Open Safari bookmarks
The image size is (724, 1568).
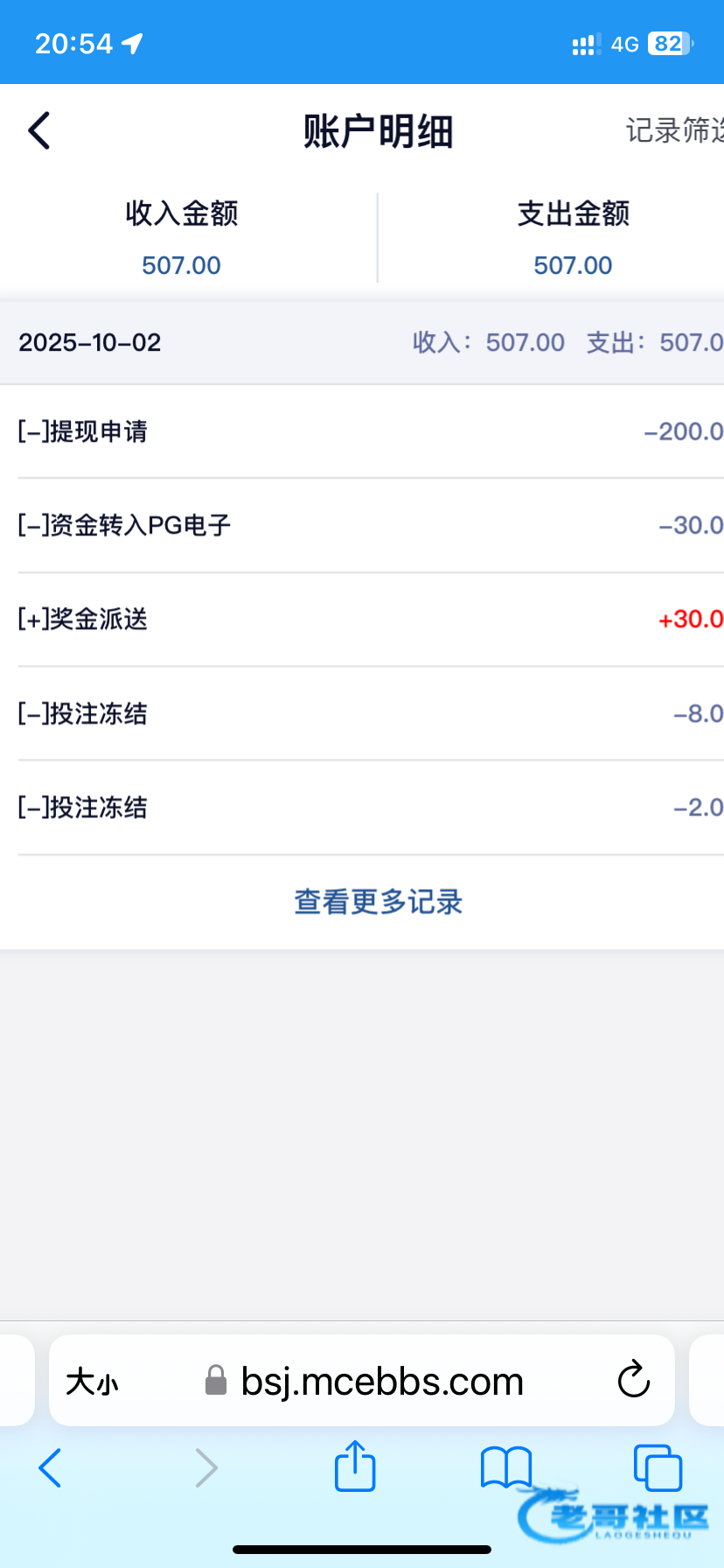(x=505, y=1467)
